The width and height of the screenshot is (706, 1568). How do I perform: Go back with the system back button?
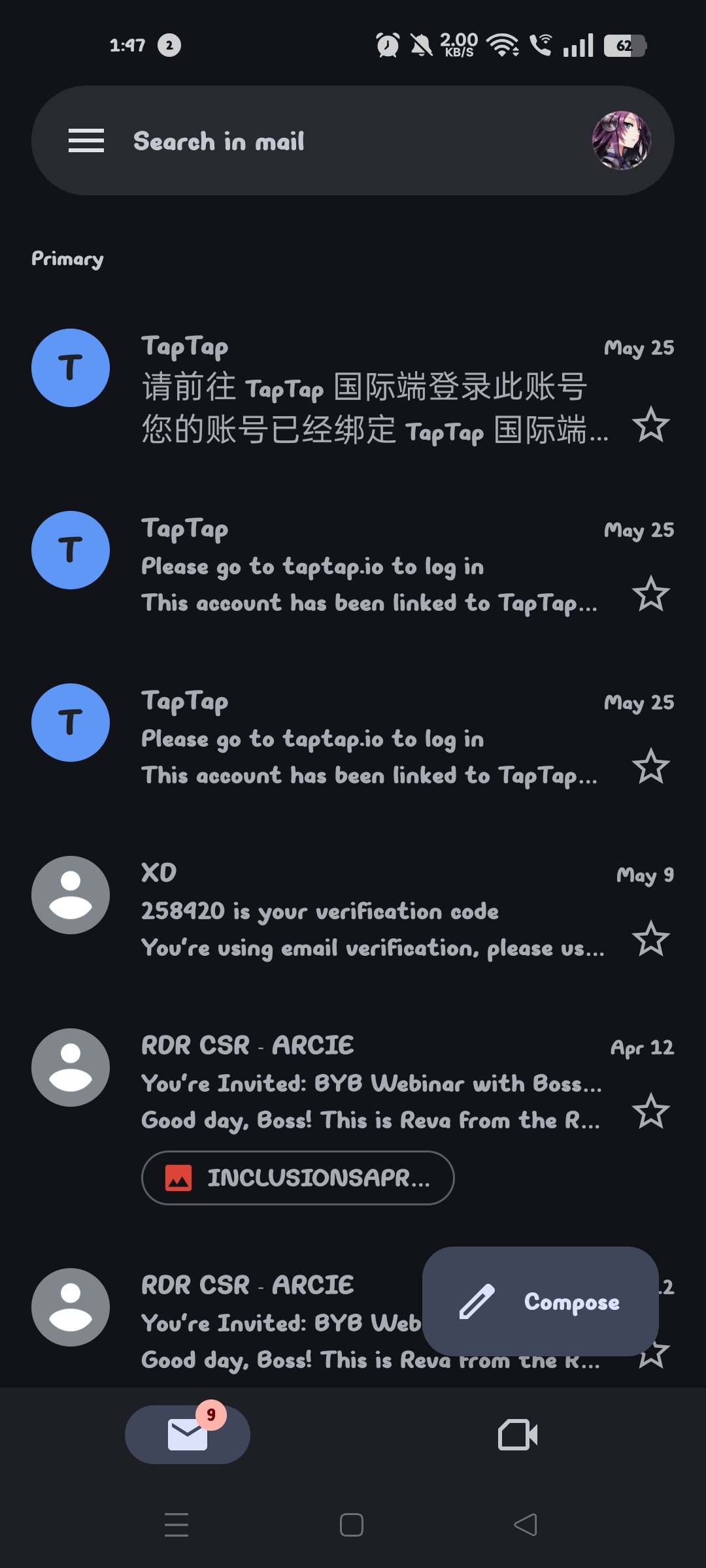coord(526,1525)
